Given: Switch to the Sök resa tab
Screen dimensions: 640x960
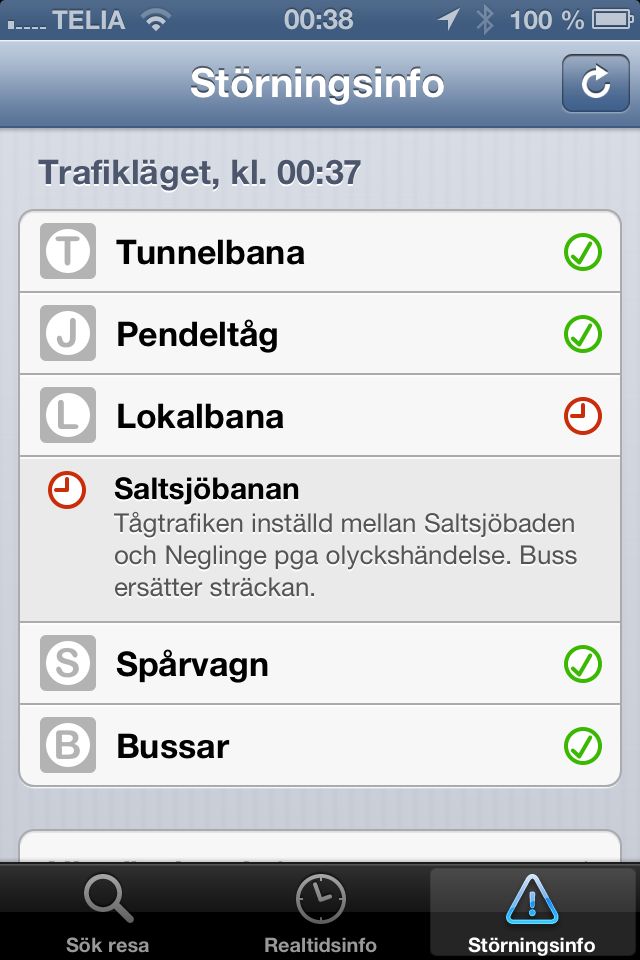Looking at the screenshot, I should point(108,912).
